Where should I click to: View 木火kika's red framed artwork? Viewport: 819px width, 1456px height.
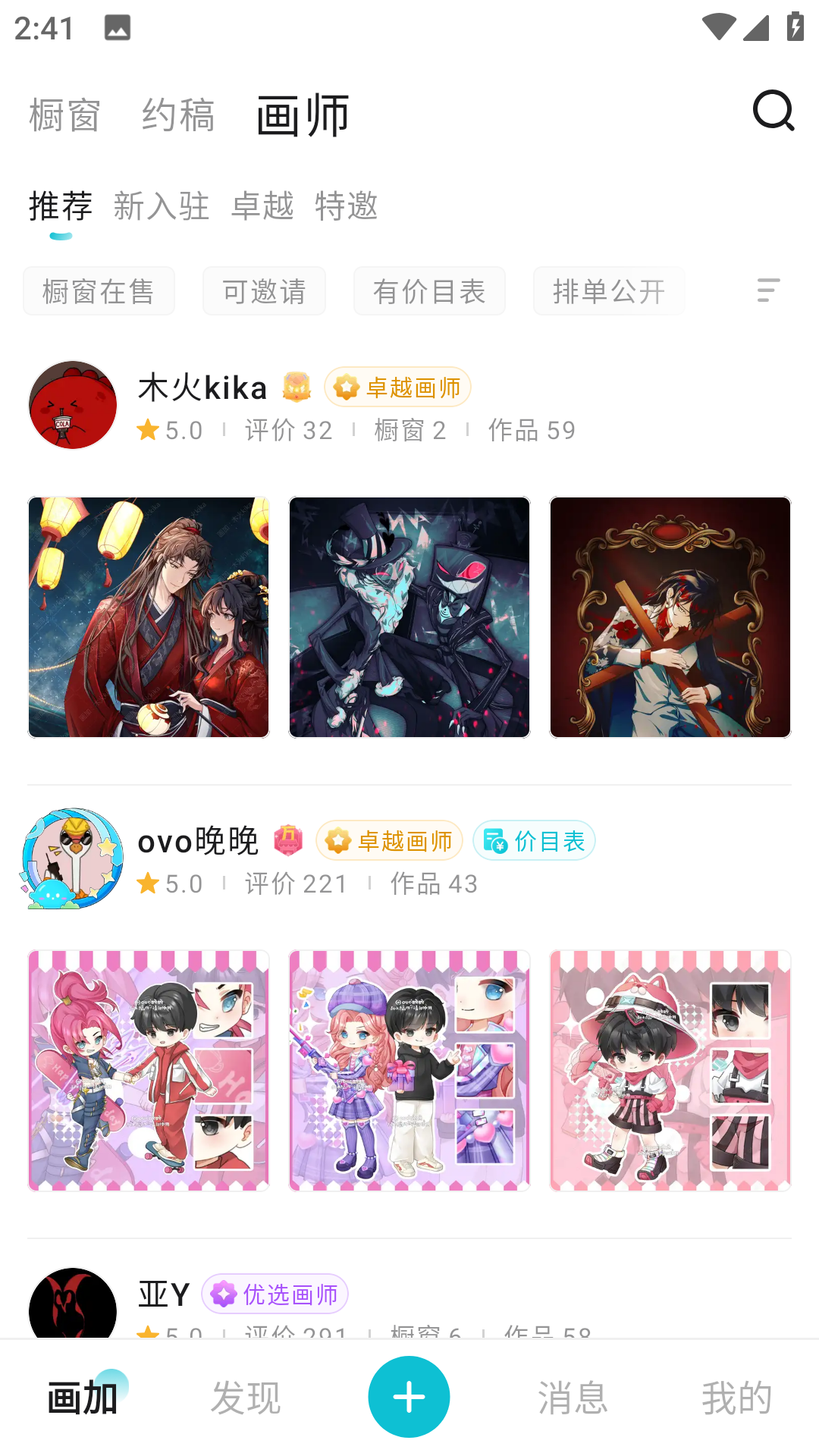pos(670,617)
